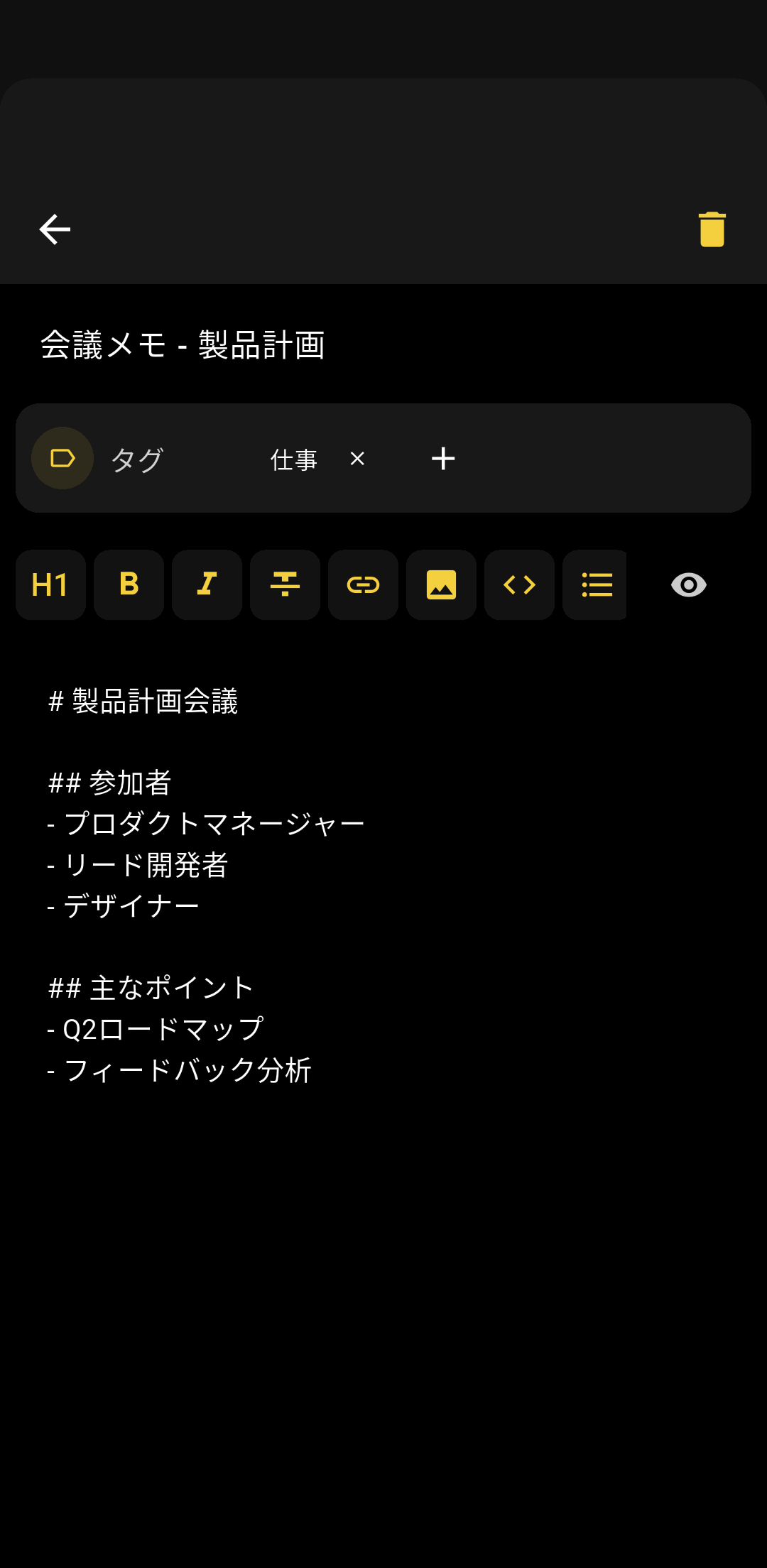
Task: Edit the note title 会議メモ - 製品計画
Action: (183, 345)
